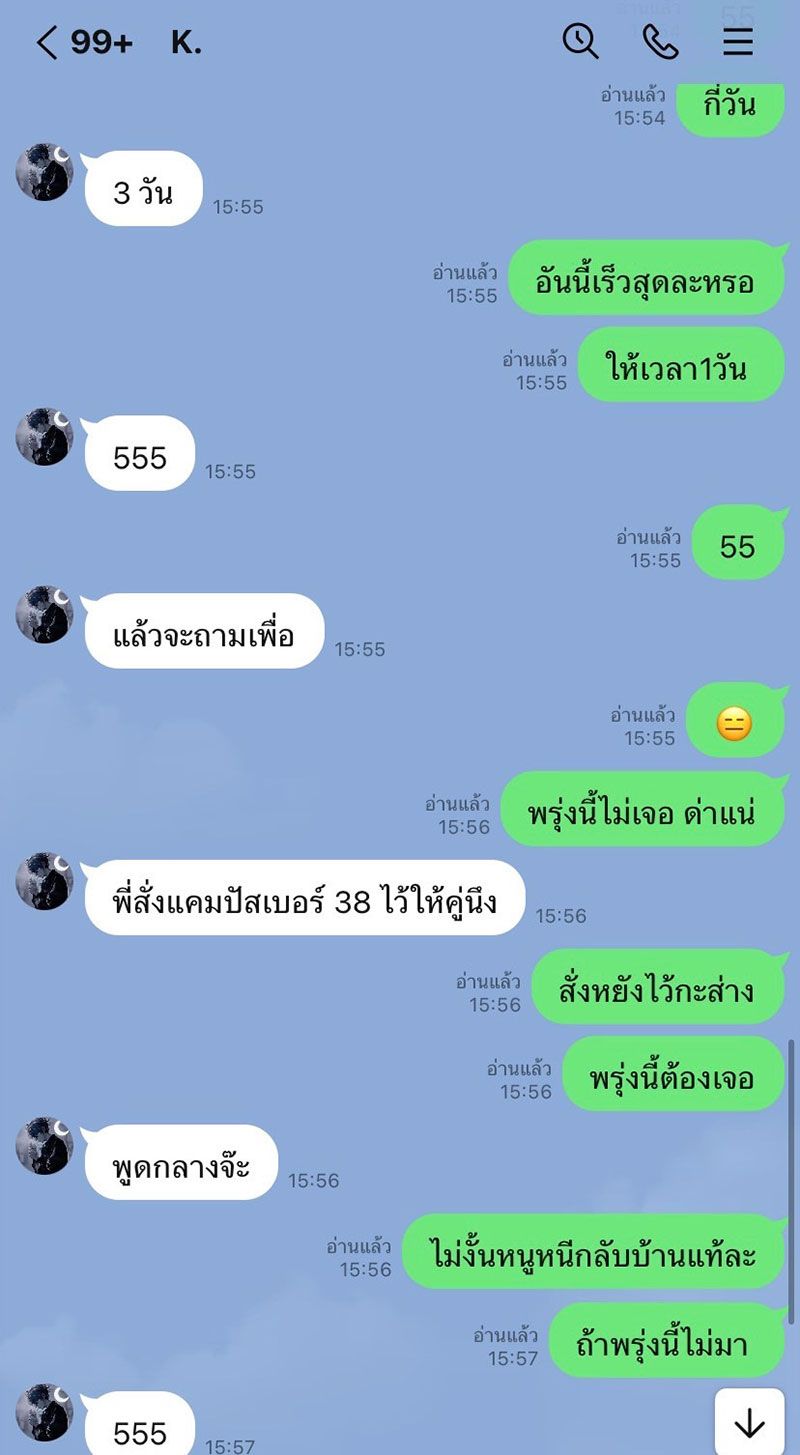This screenshot has height=1455, width=800.
Task: Open K.'s profile picture beside "3 วัน"
Action: click(x=45, y=172)
